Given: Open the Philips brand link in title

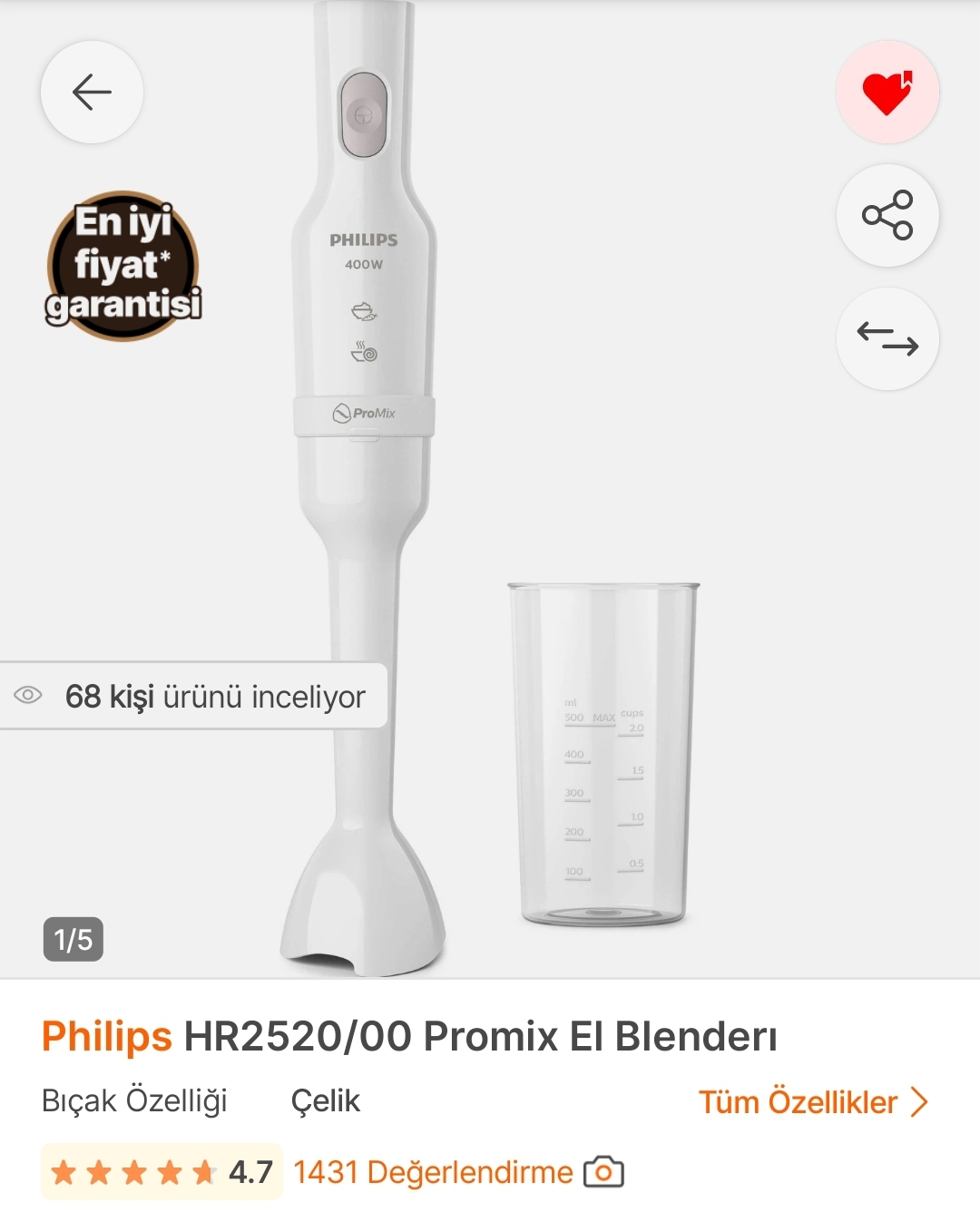Looking at the screenshot, I should [106, 1036].
